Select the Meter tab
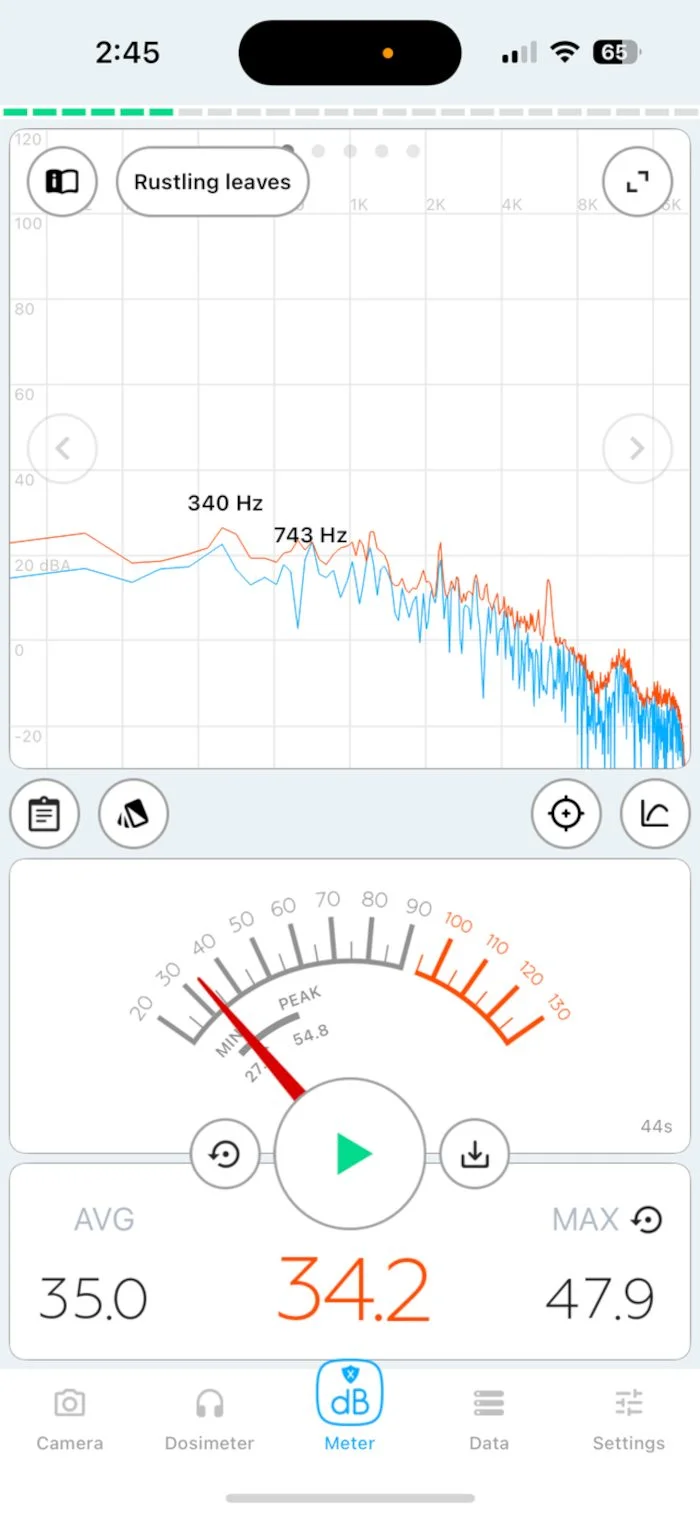 [350, 1408]
